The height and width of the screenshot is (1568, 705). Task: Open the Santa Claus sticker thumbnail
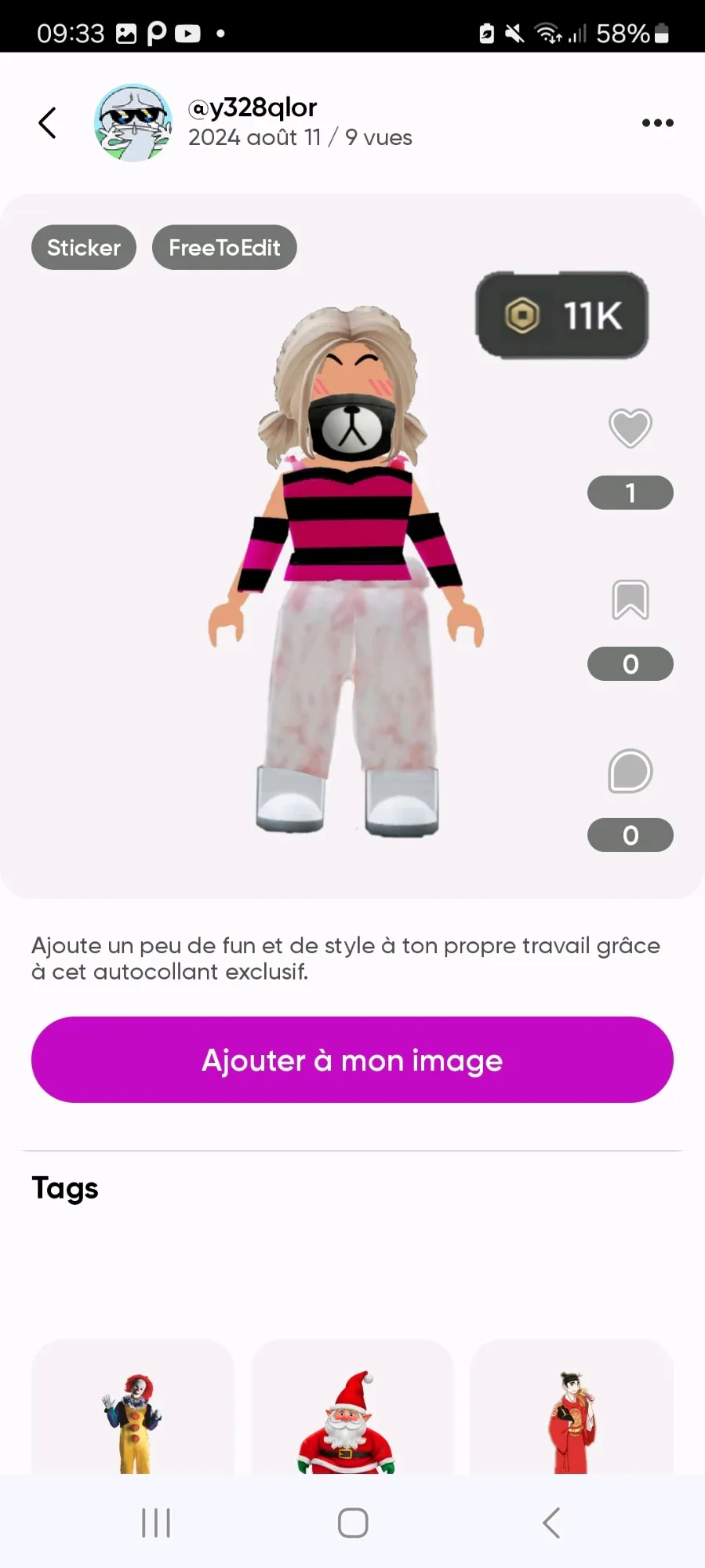click(352, 1420)
